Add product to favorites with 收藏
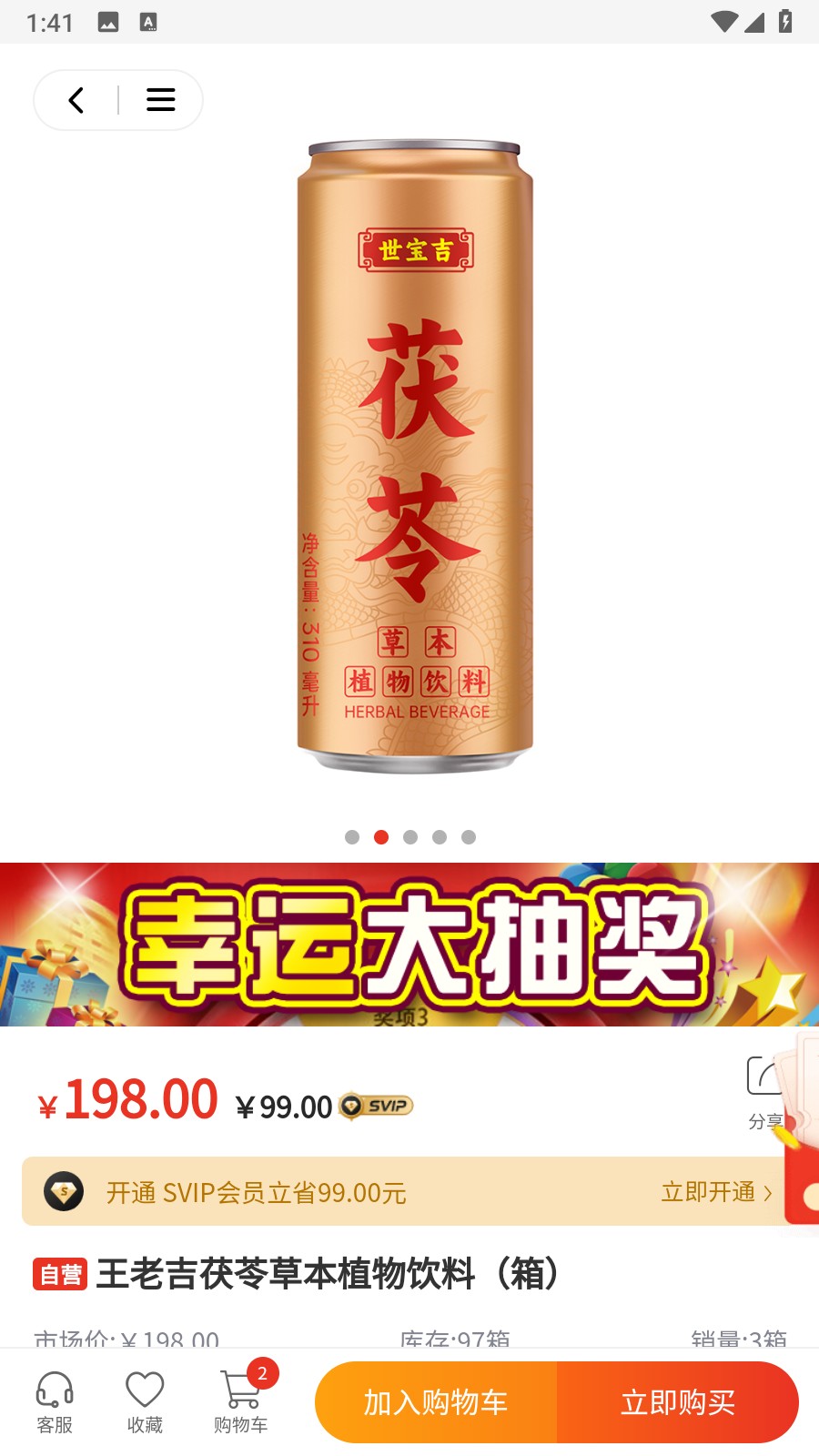The image size is (819, 1456). coord(145,1402)
